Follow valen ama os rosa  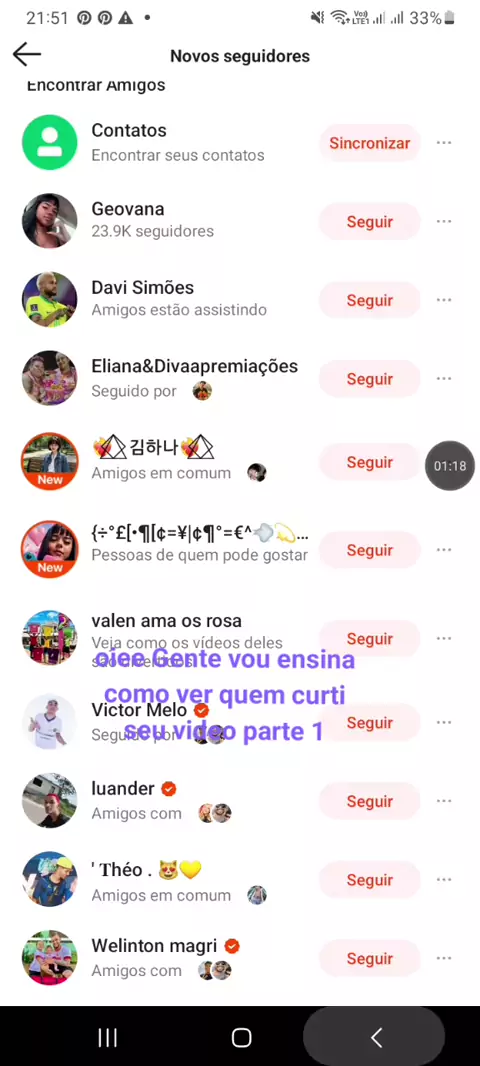[x=369, y=639]
